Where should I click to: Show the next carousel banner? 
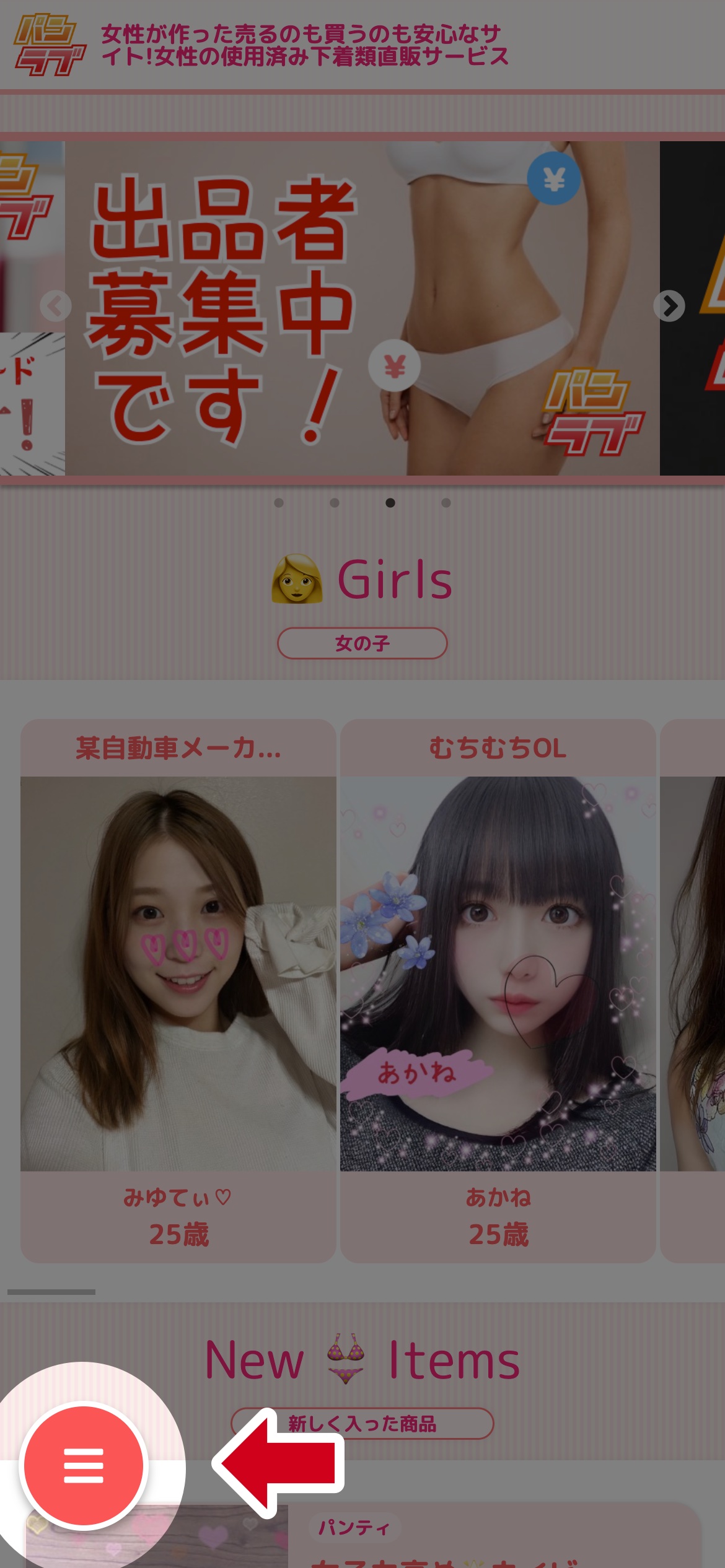[669, 306]
